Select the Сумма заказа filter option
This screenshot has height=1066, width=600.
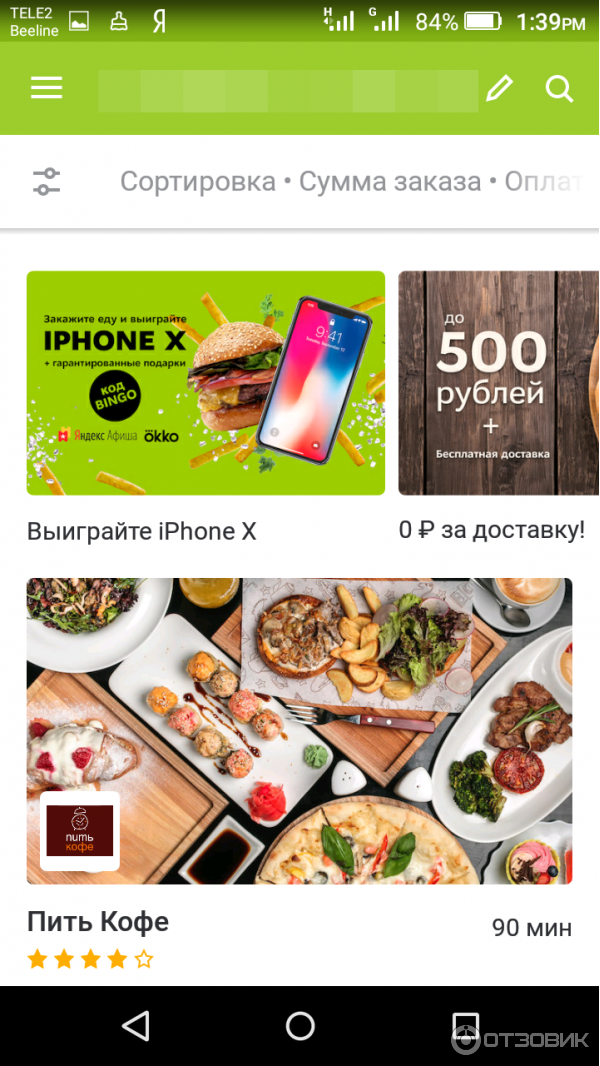pyautogui.click(x=389, y=182)
